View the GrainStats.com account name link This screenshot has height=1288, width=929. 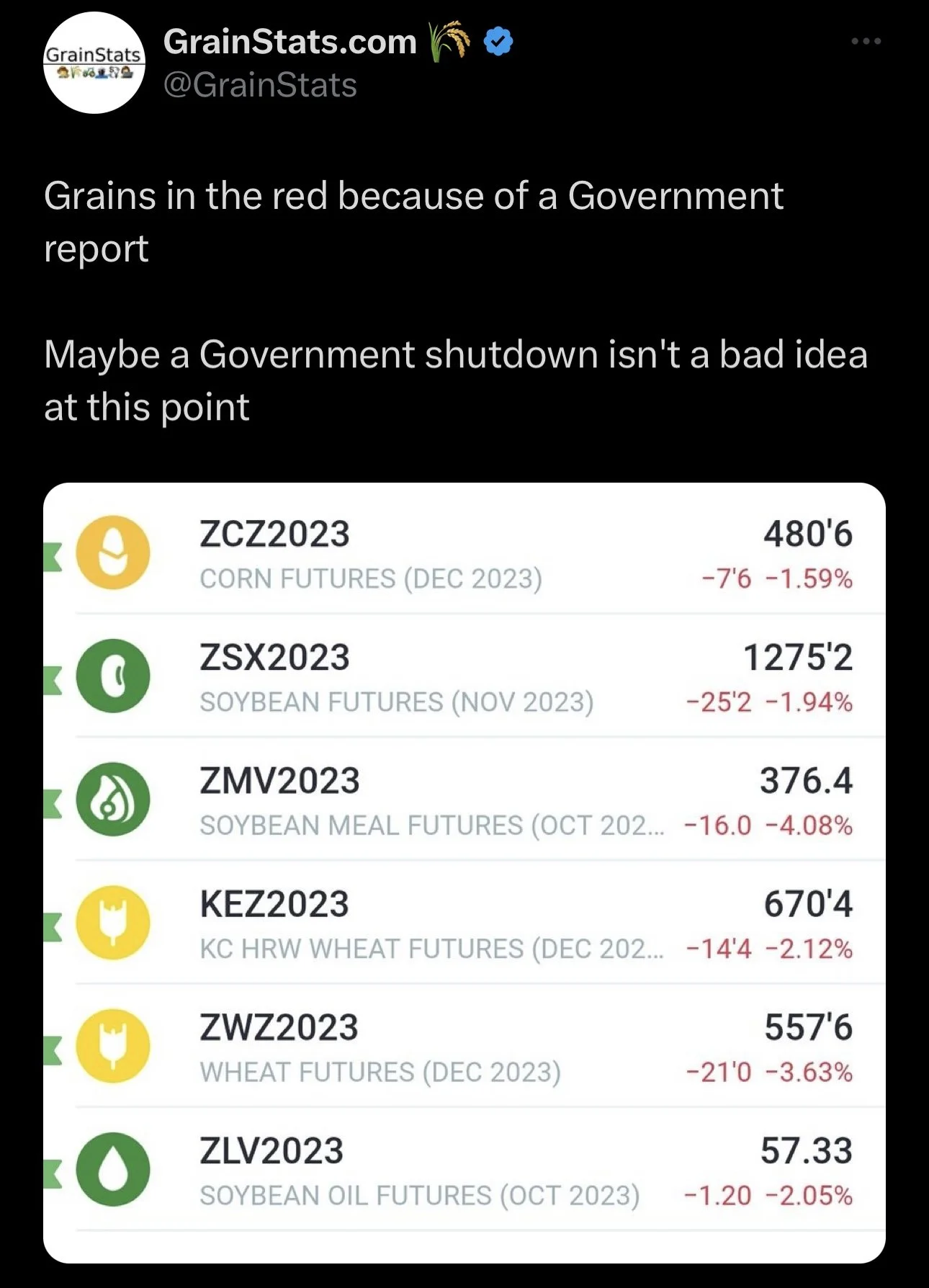290,42
